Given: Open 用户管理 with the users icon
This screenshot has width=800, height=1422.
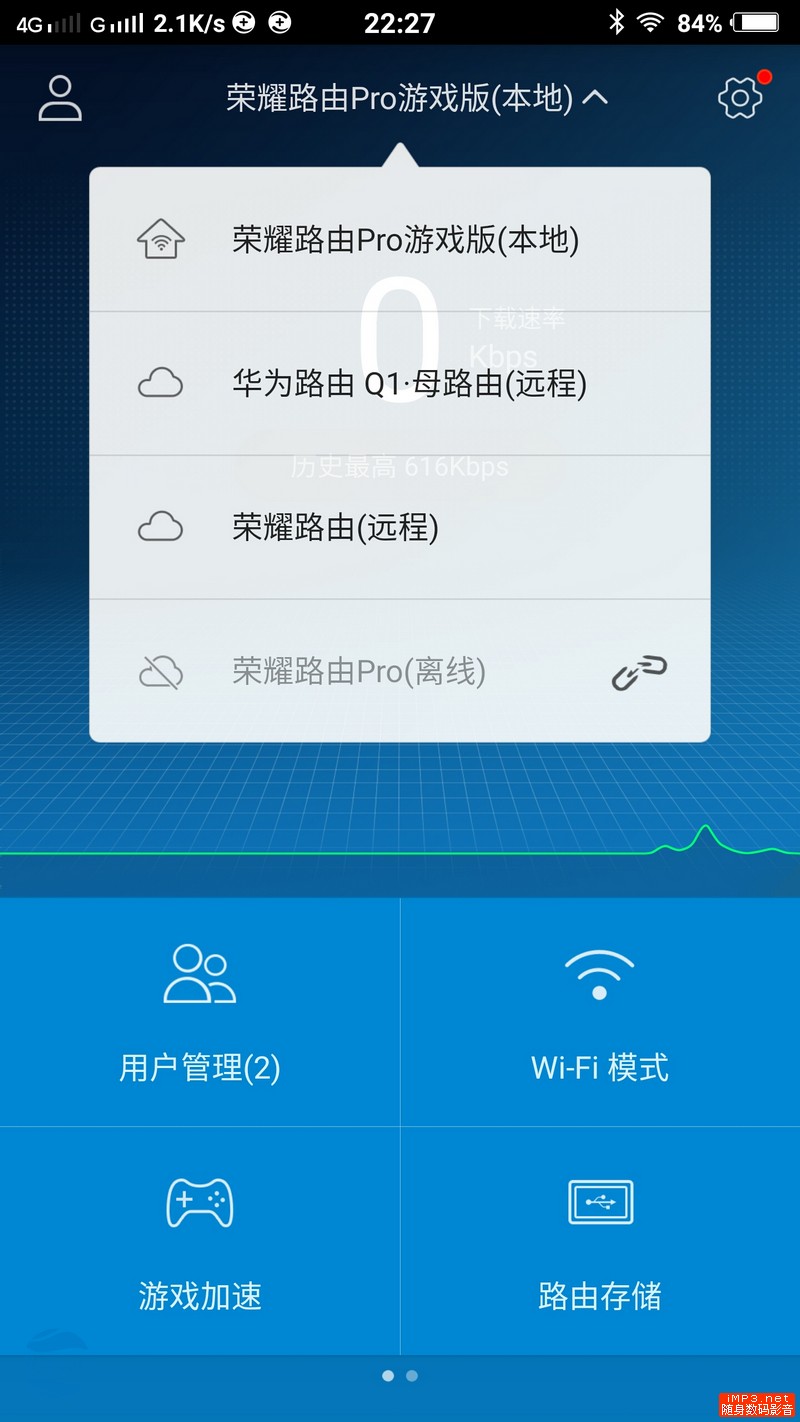Looking at the screenshot, I should point(199,975).
